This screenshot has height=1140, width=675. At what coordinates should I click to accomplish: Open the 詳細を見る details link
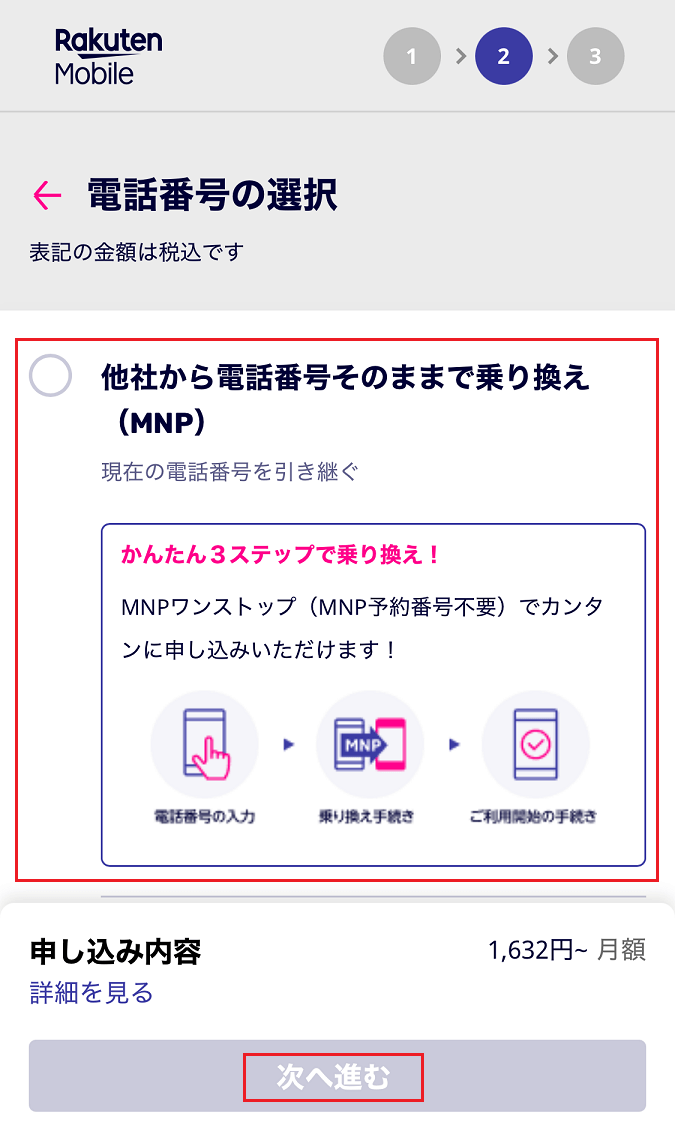(91, 993)
